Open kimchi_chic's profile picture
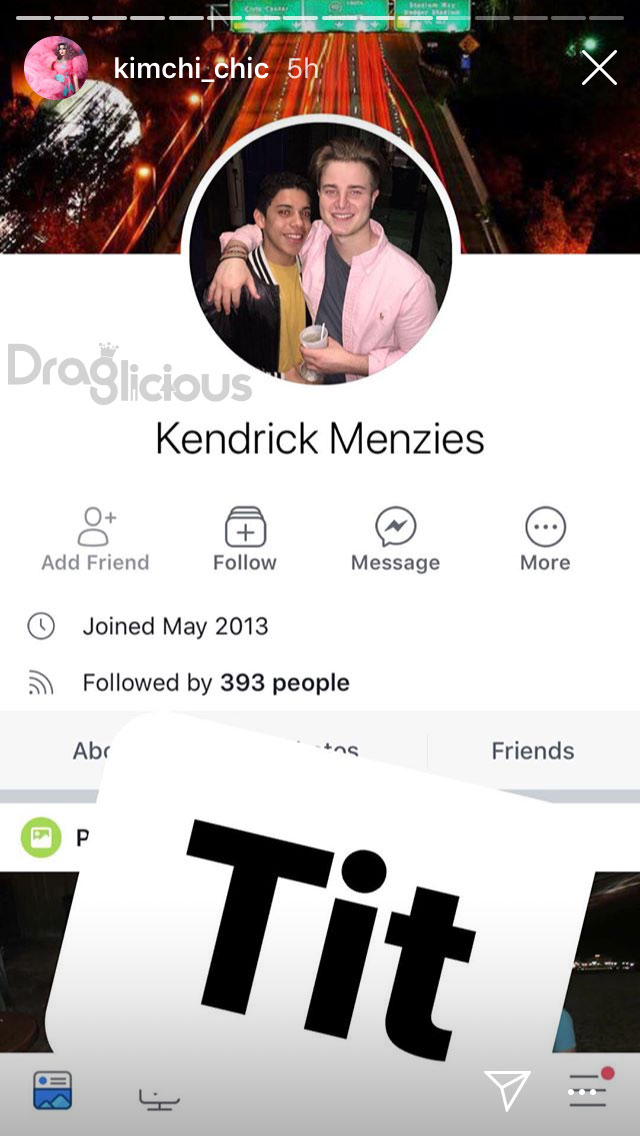This screenshot has height=1136, width=640. tap(56, 68)
